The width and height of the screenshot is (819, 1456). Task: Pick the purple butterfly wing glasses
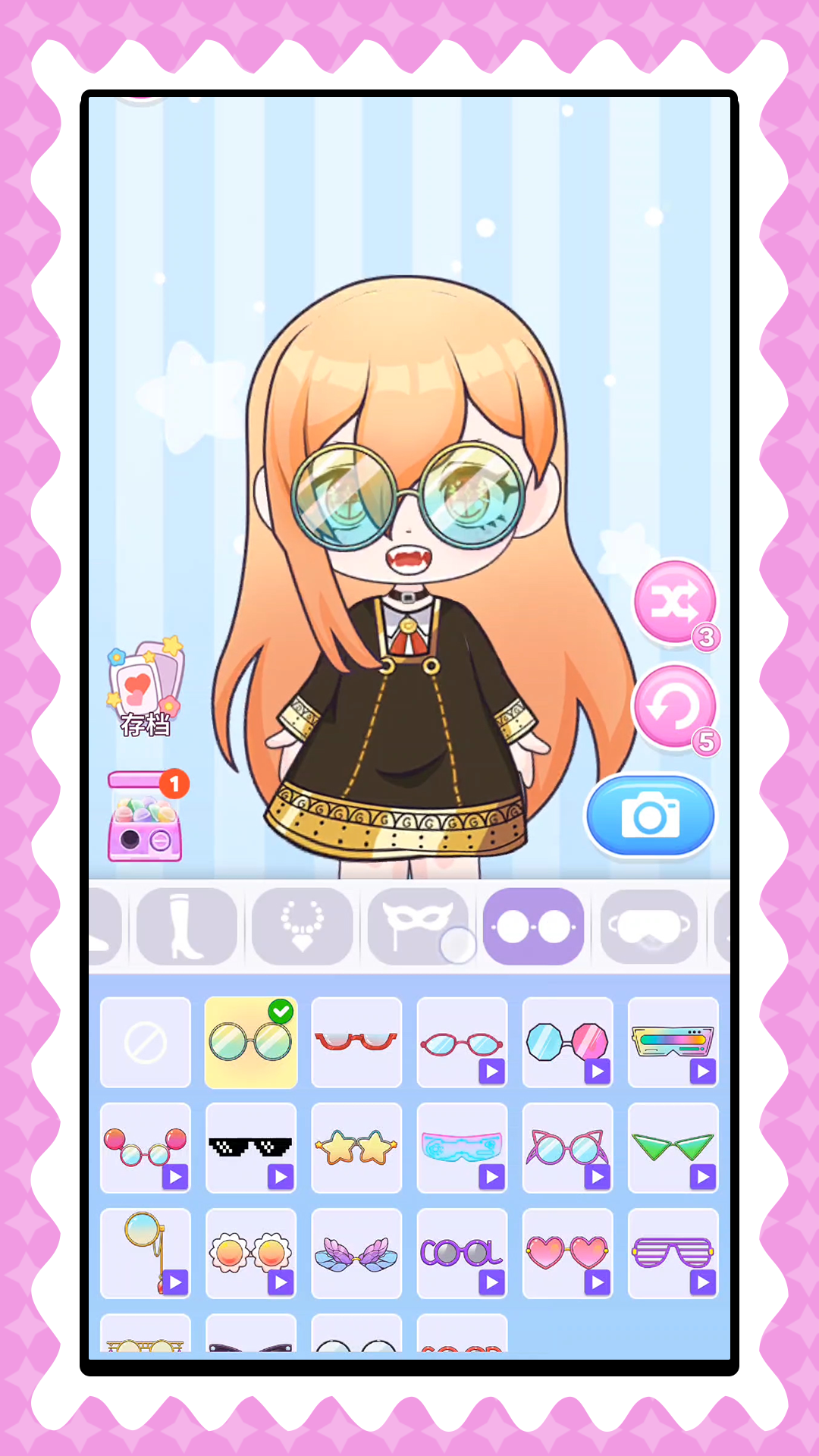(x=356, y=1254)
